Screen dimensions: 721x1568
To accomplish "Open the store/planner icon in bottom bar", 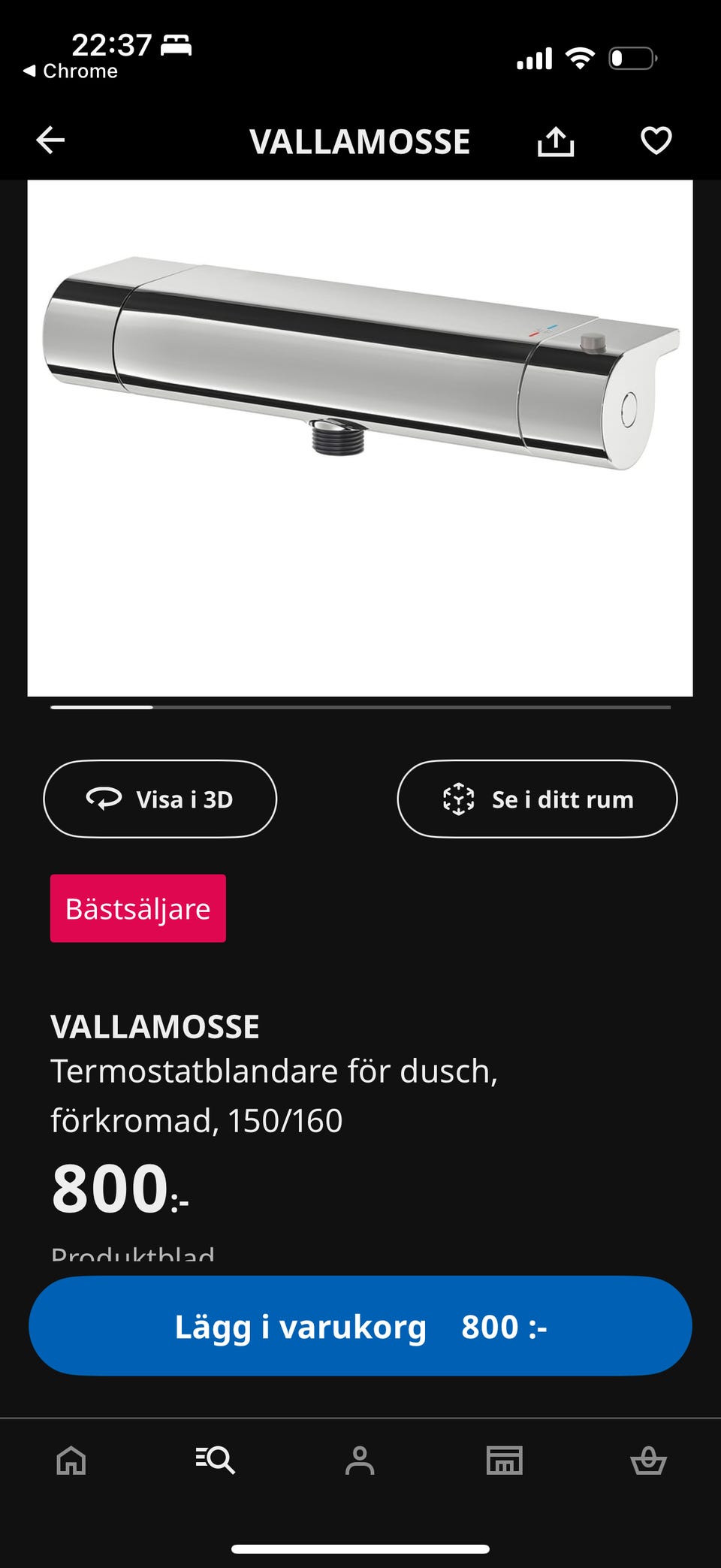I will coord(505,1461).
